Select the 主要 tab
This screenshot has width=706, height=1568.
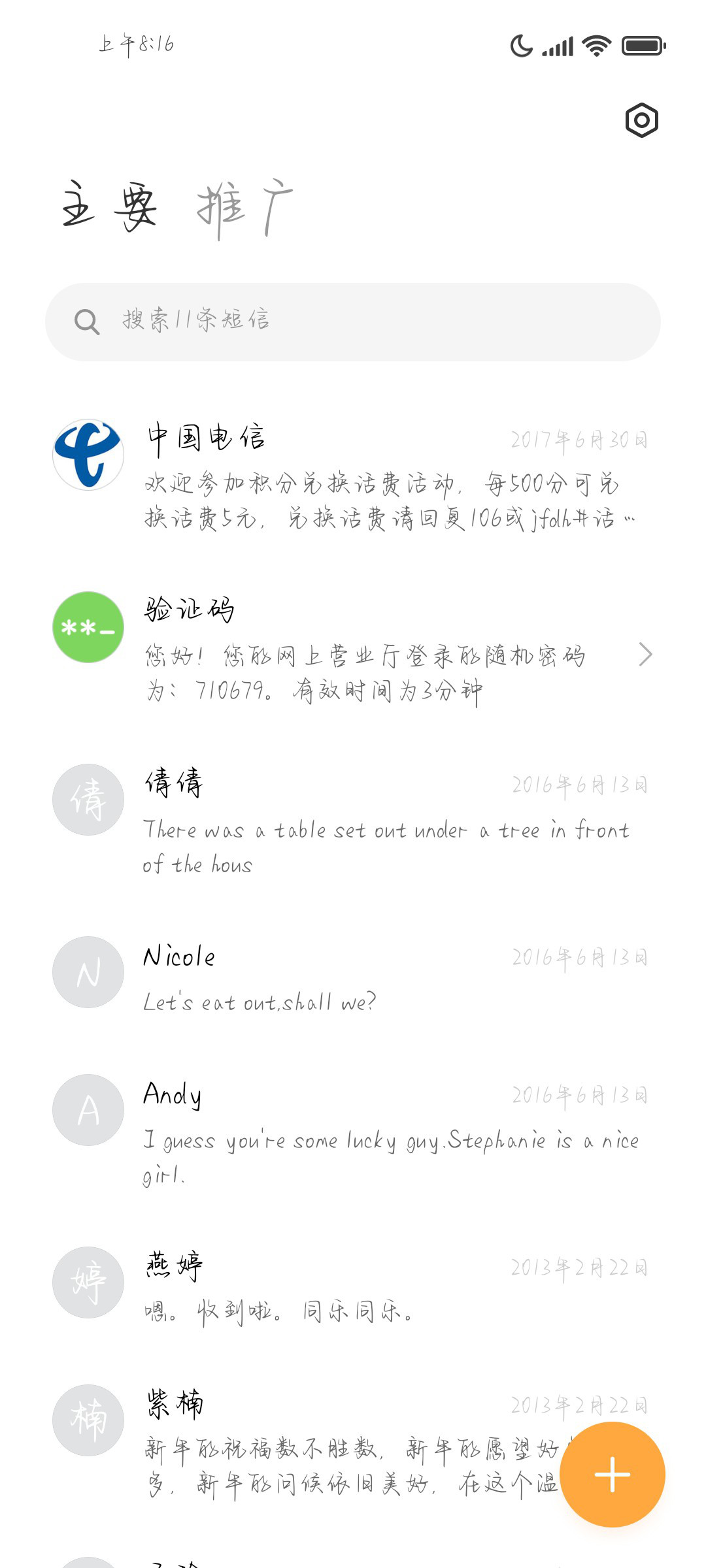tap(110, 207)
